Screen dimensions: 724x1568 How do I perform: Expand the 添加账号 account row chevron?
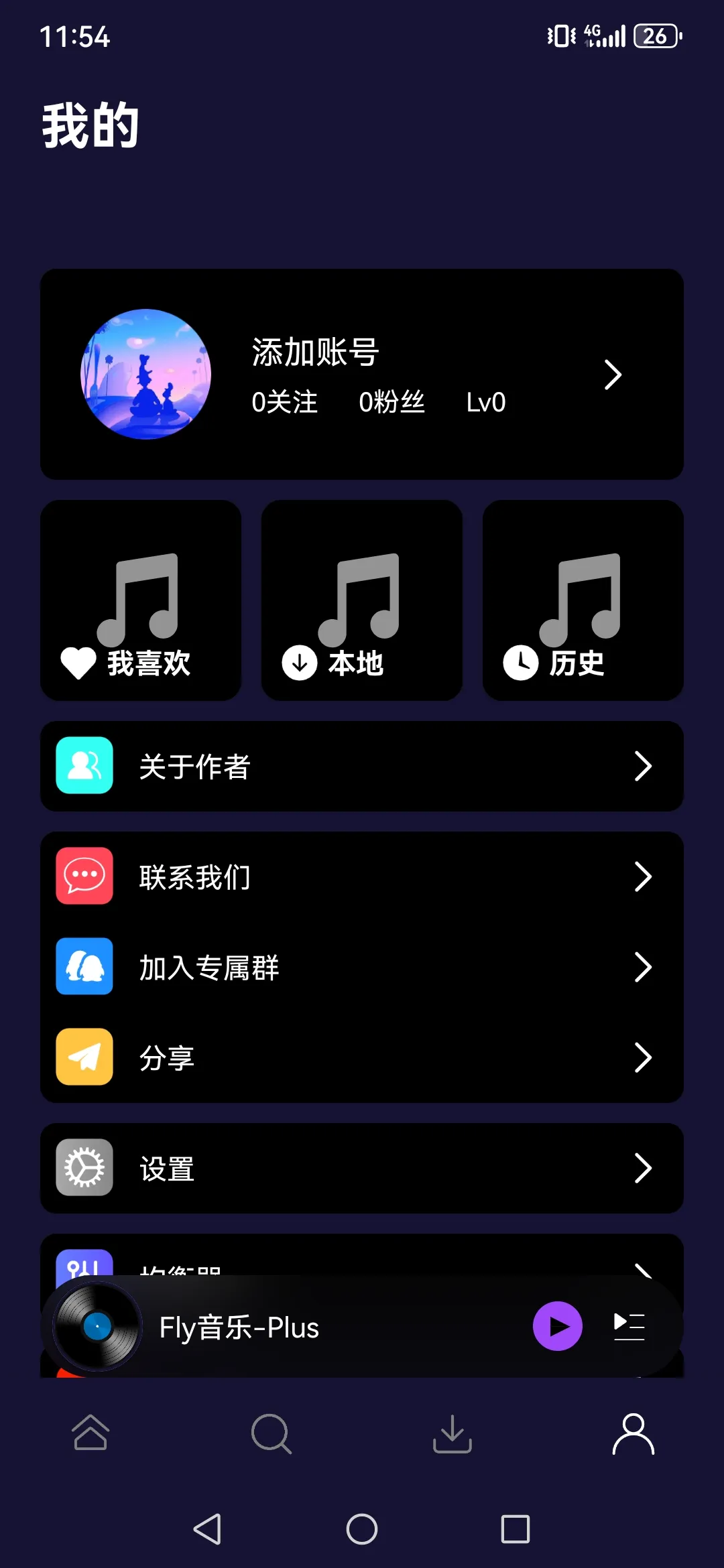point(613,375)
